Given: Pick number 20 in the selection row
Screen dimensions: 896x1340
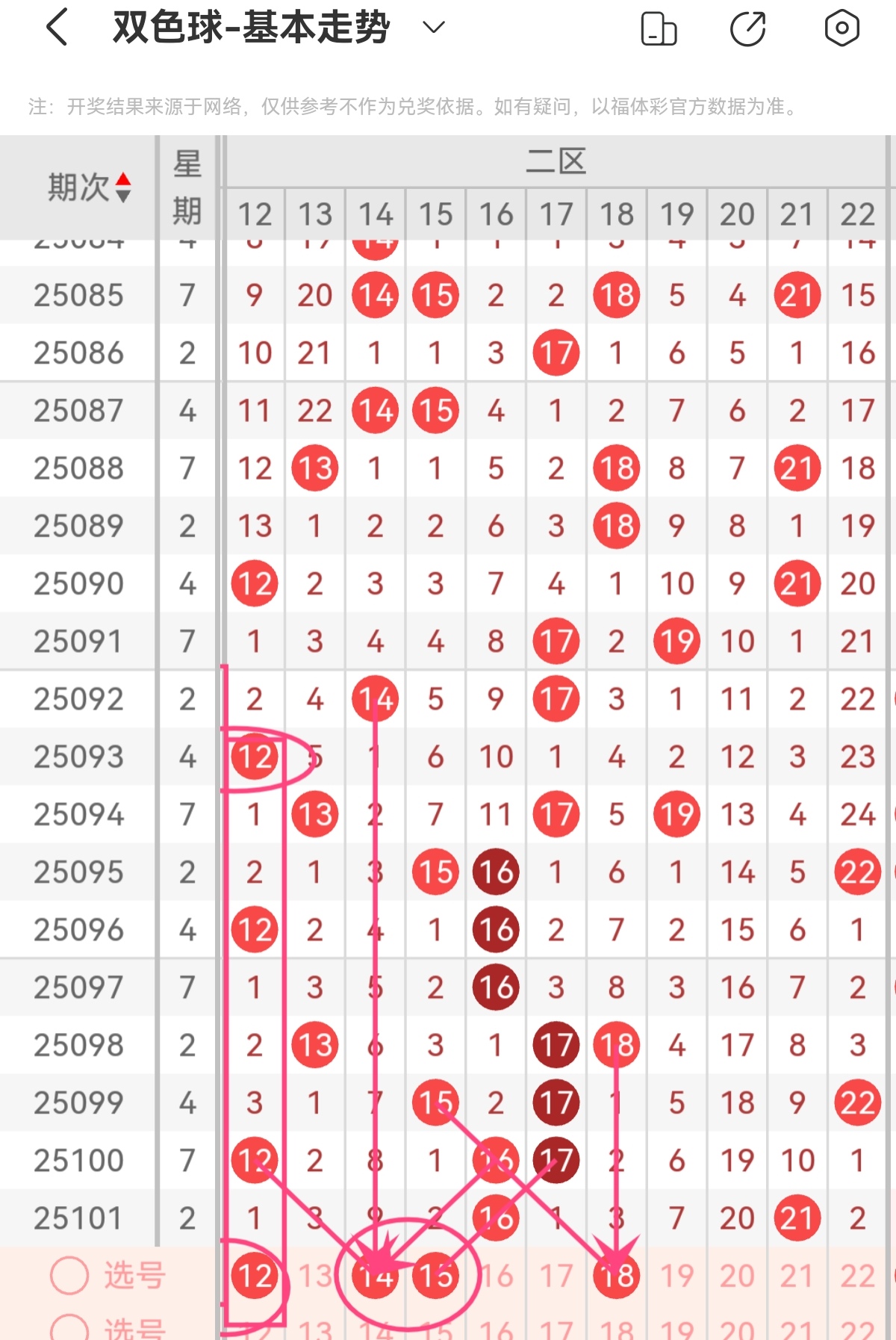Looking at the screenshot, I should [x=737, y=1276].
